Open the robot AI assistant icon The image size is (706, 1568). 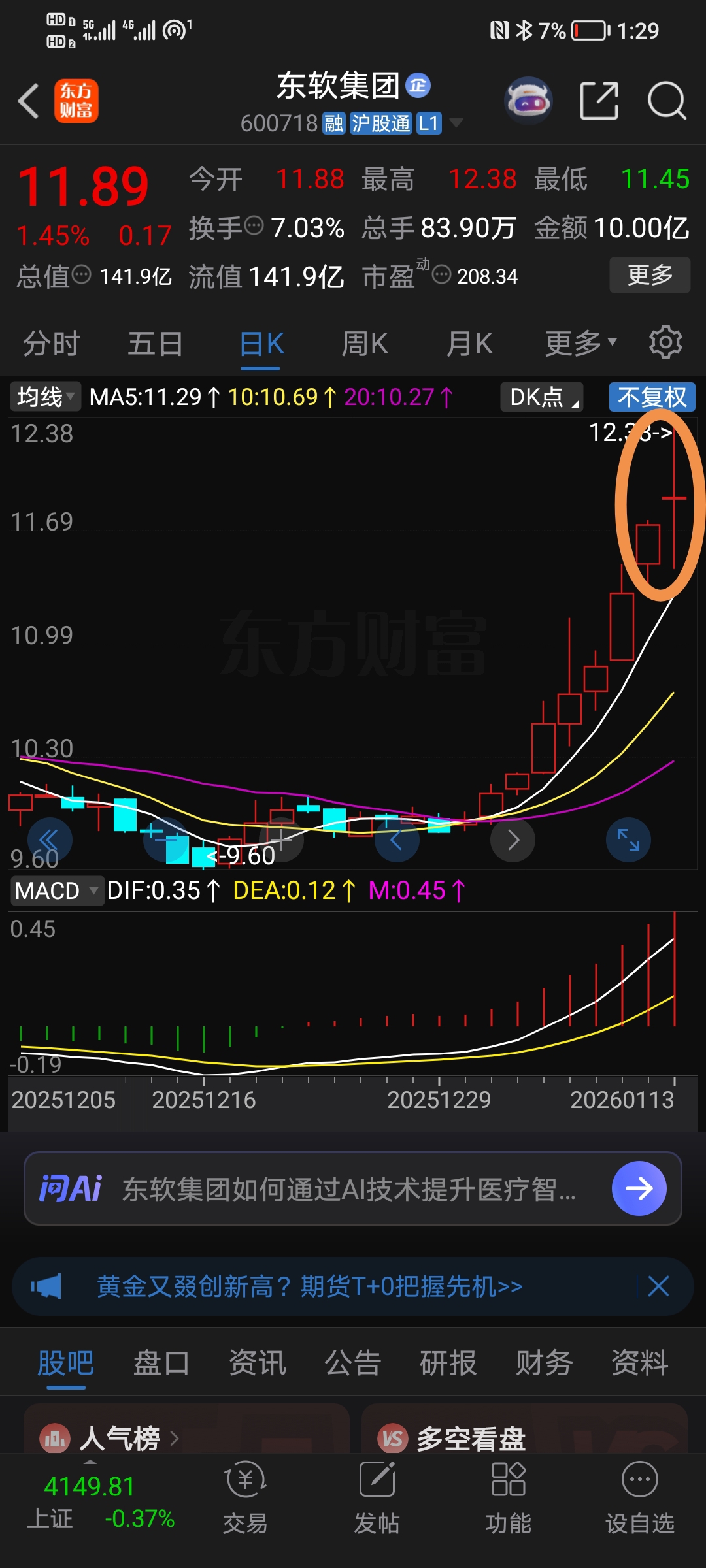528,101
